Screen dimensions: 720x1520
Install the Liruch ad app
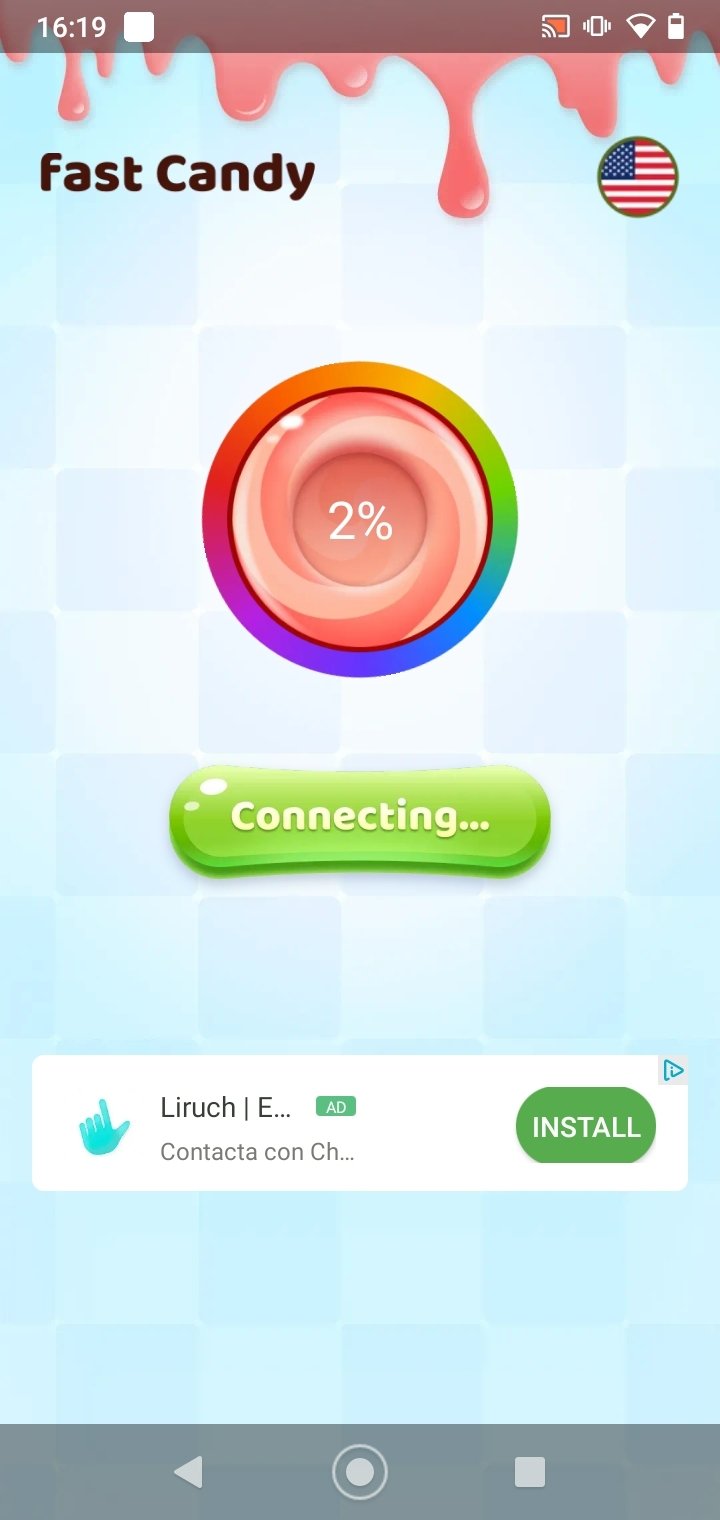coord(586,1127)
